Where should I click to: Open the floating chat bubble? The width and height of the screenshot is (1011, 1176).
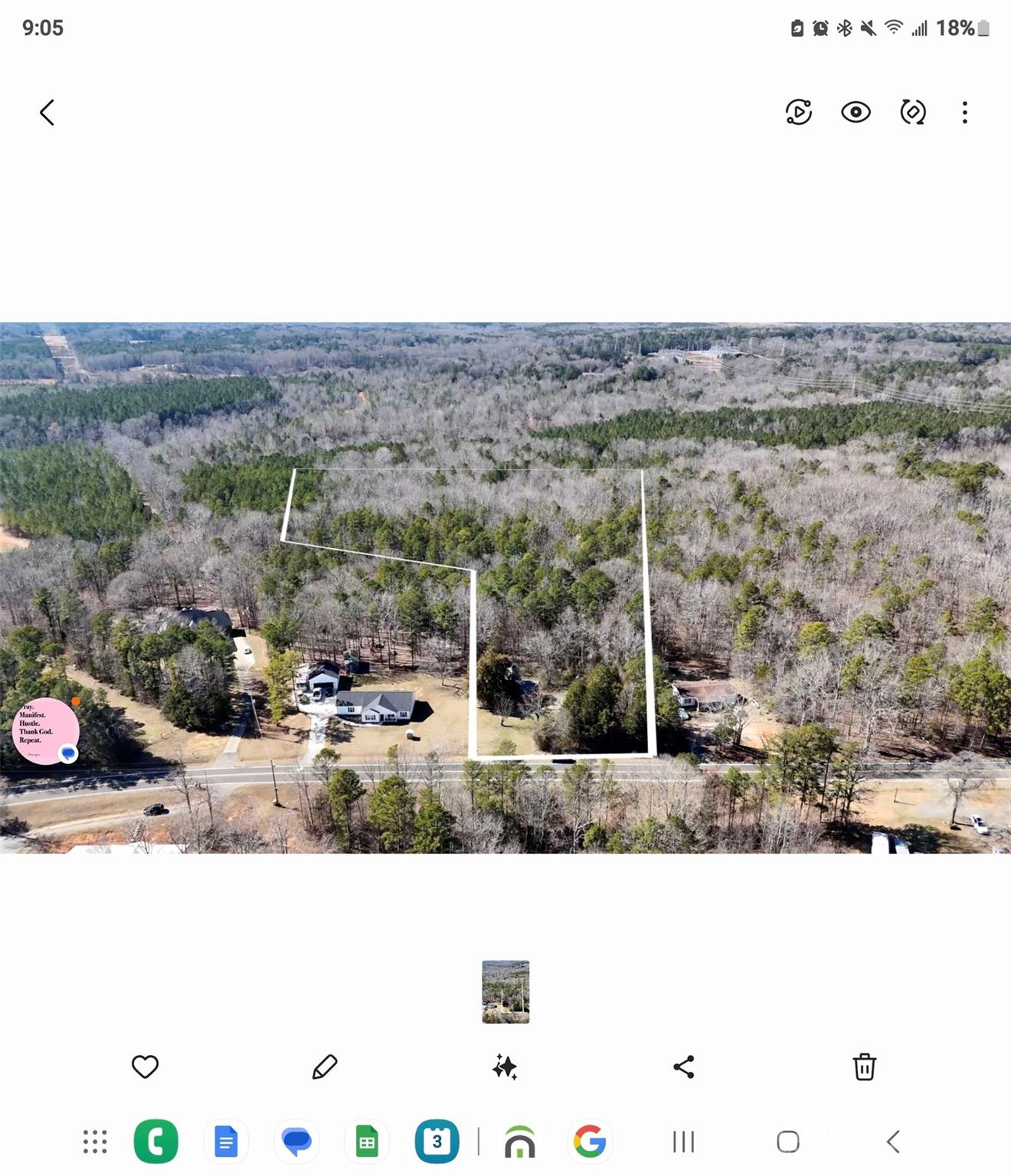46,731
